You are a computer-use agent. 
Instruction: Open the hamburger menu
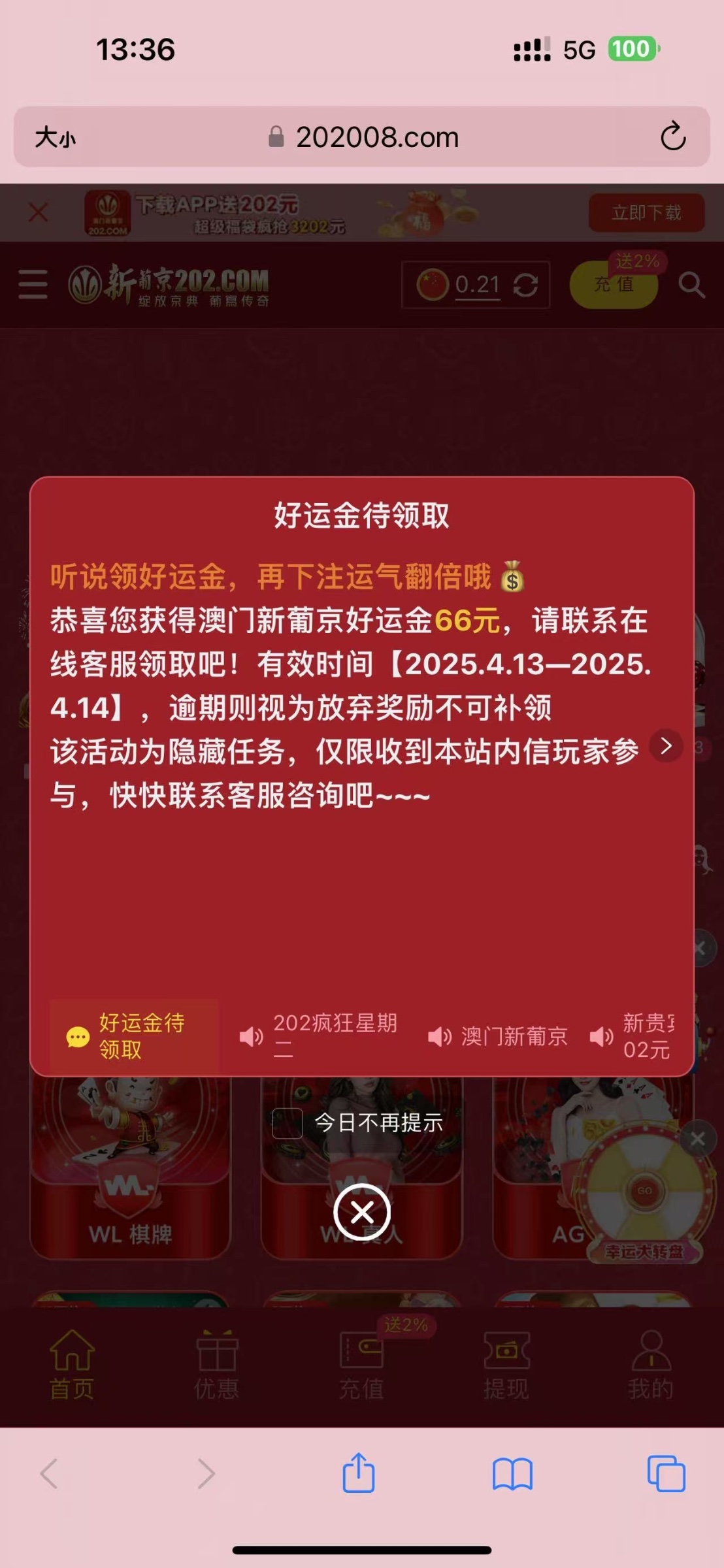pos(33,284)
